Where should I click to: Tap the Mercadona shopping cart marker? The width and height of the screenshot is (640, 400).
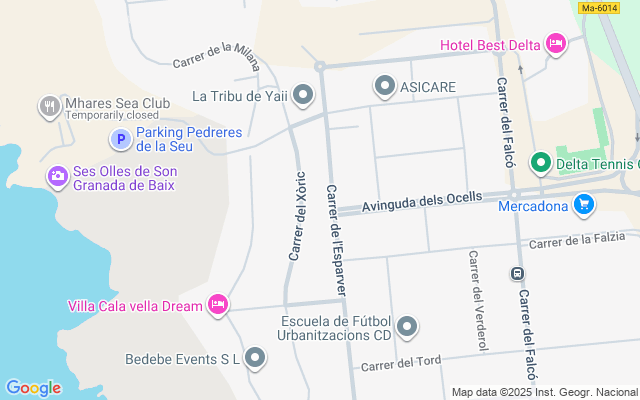pyautogui.click(x=584, y=204)
